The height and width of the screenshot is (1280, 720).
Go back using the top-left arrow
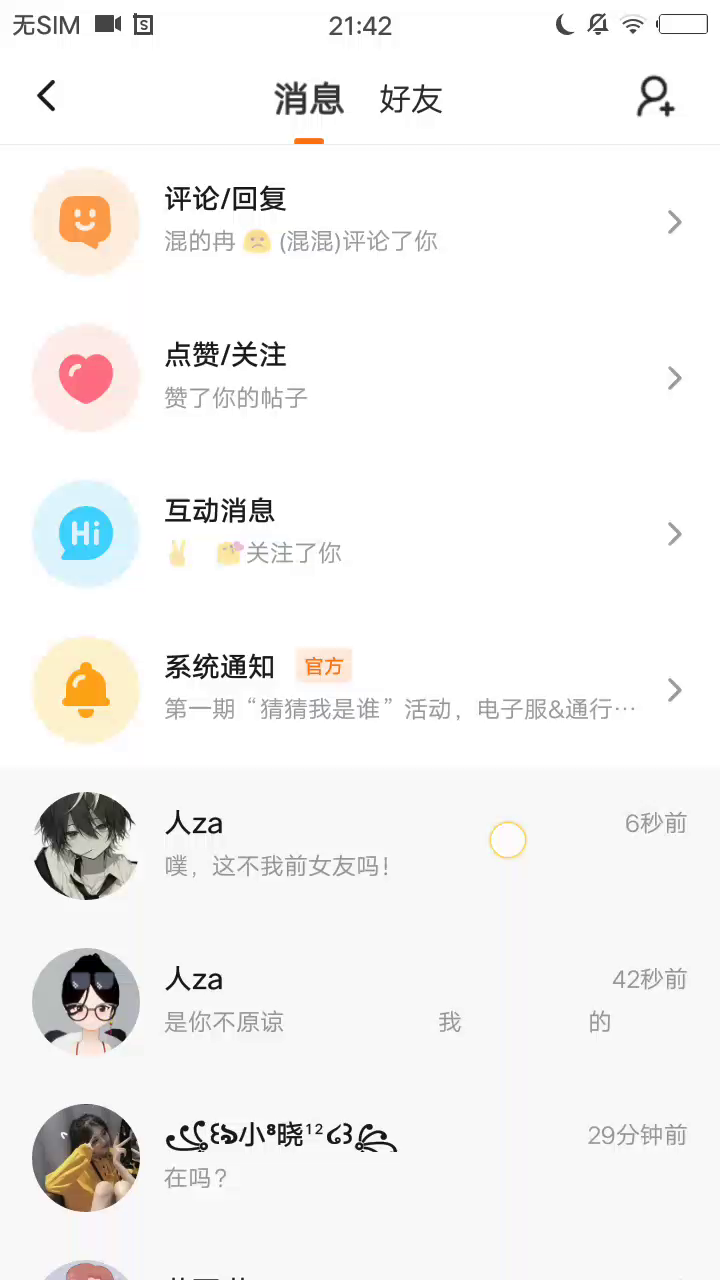46,97
